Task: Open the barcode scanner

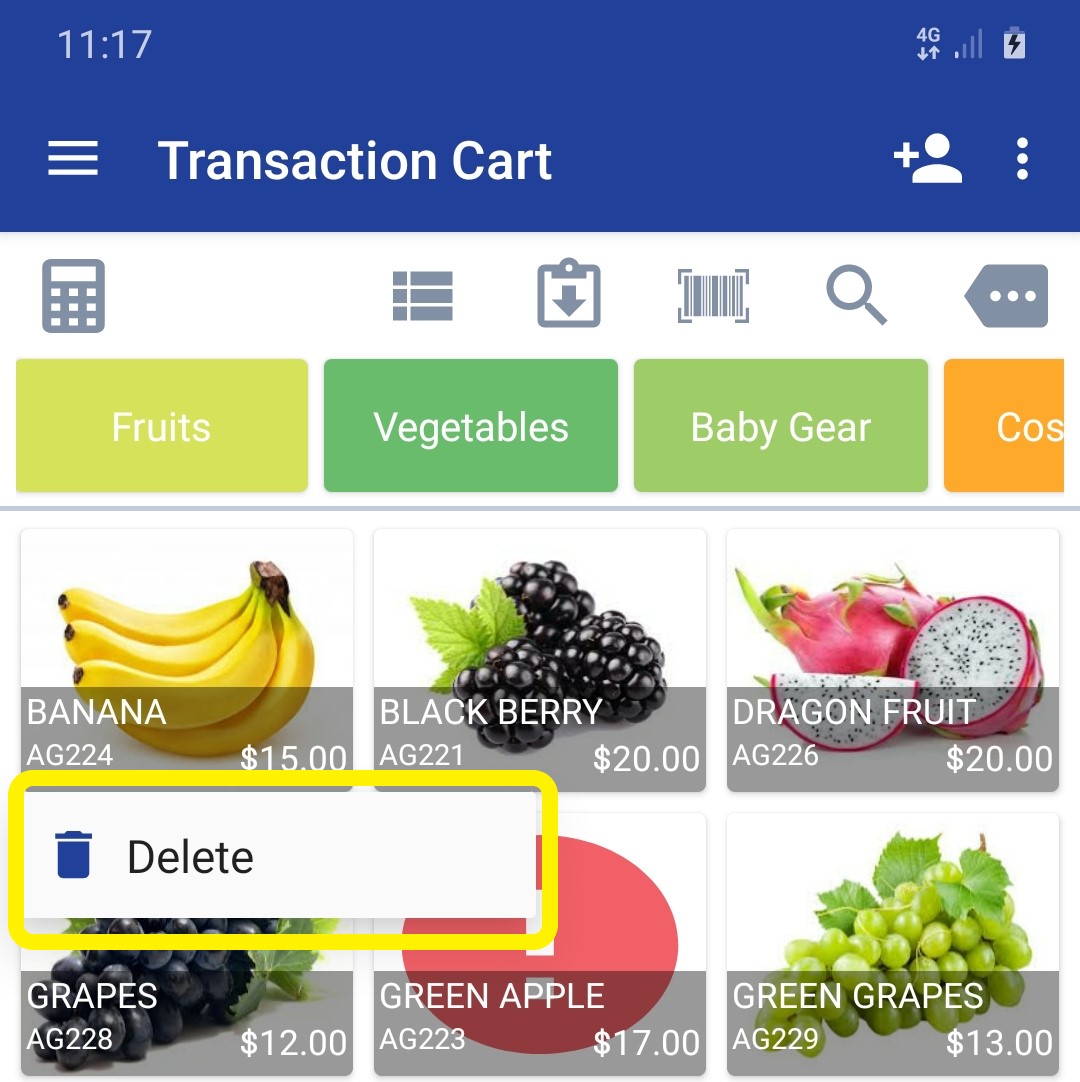Action: 714,296
